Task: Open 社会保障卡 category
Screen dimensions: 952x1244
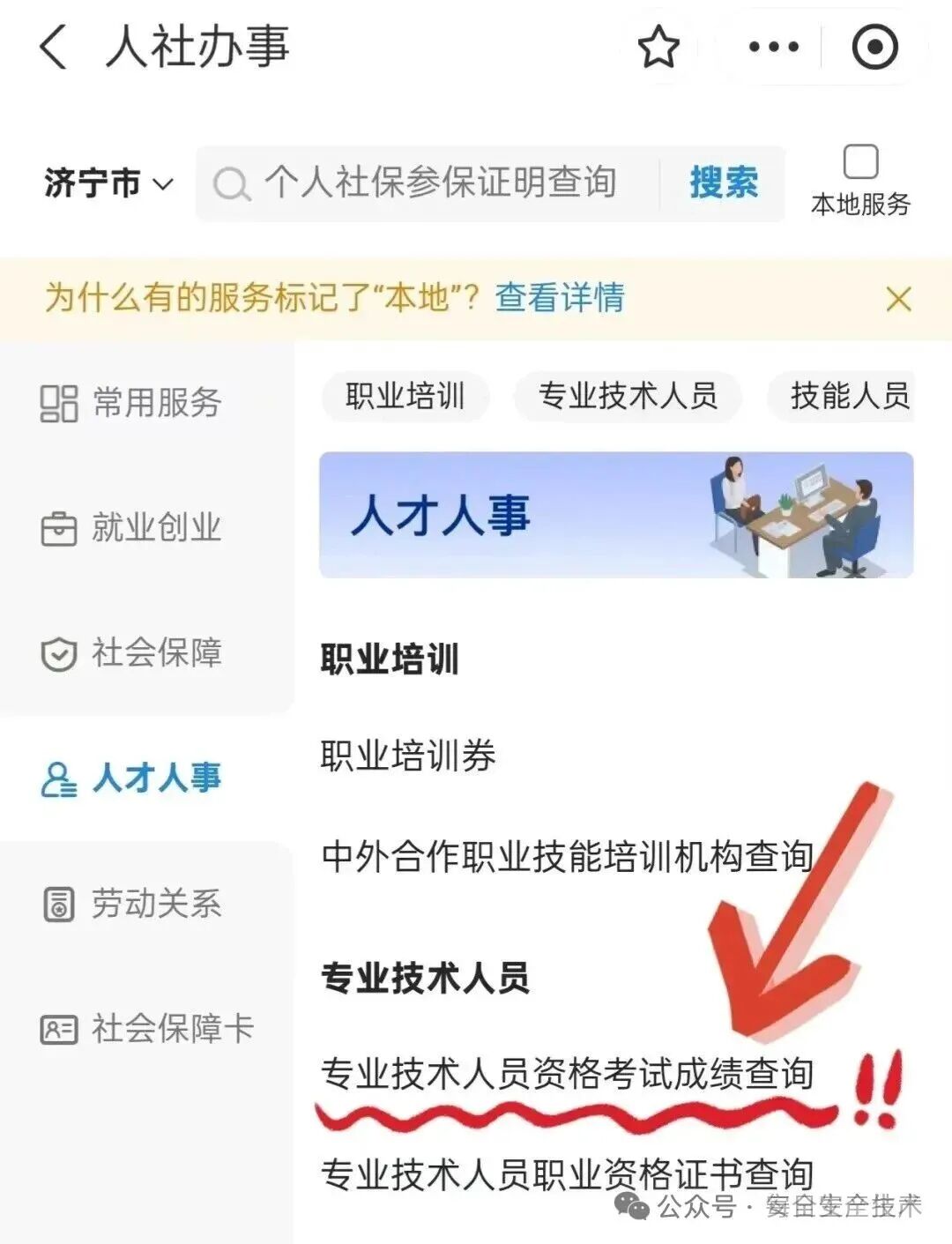Action: [146, 1029]
